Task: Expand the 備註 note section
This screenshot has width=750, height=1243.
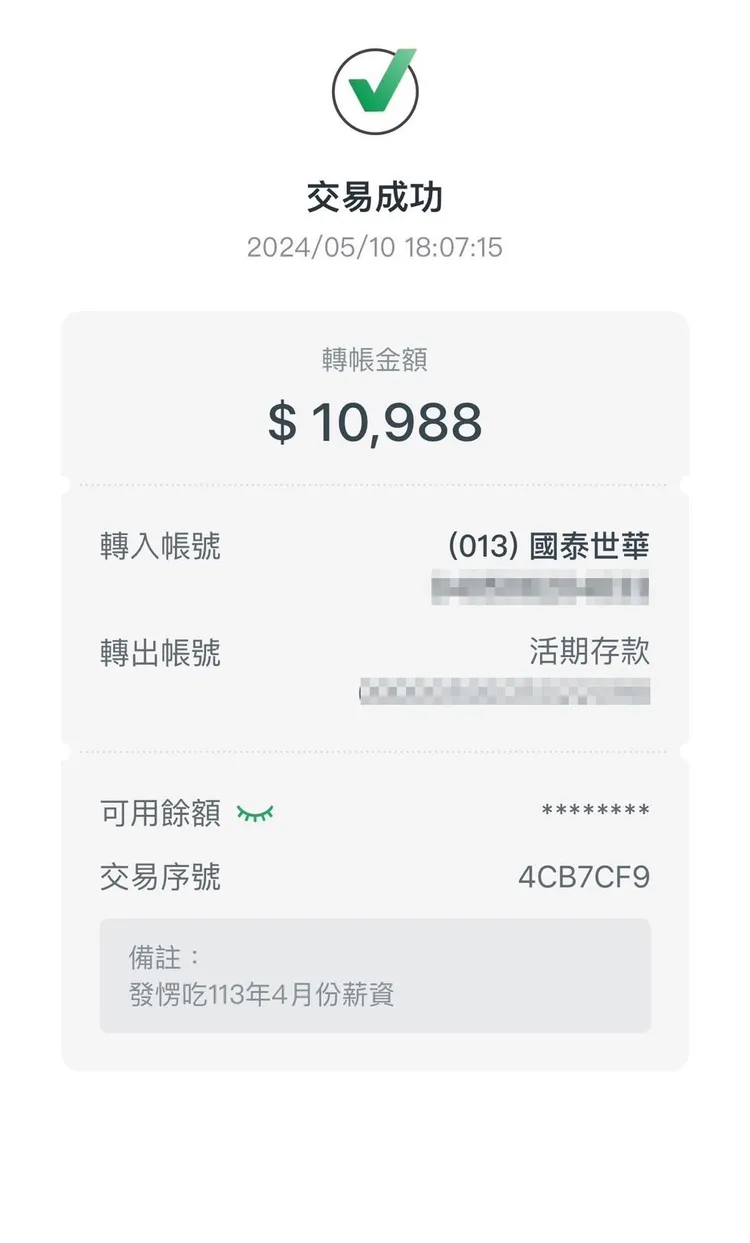Action: [x=375, y=975]
